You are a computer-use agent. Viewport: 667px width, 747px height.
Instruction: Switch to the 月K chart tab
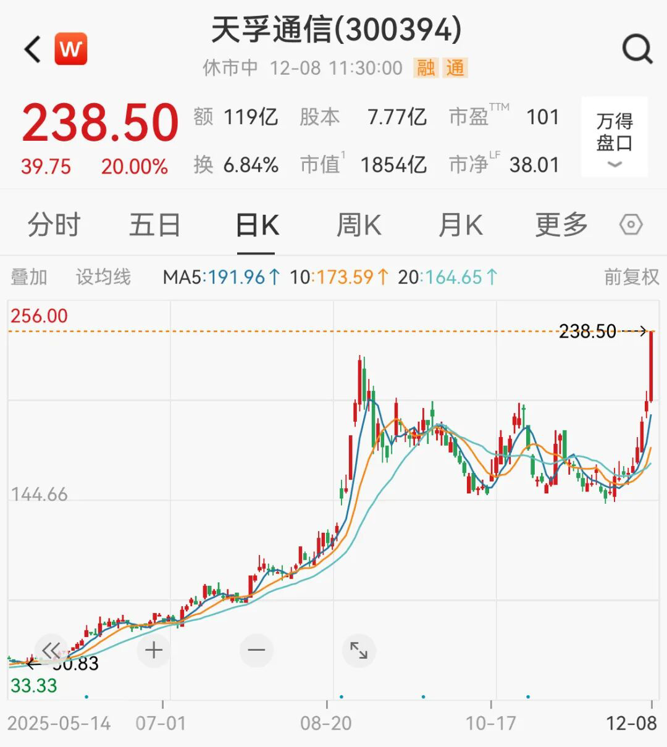tap(461, 225)
